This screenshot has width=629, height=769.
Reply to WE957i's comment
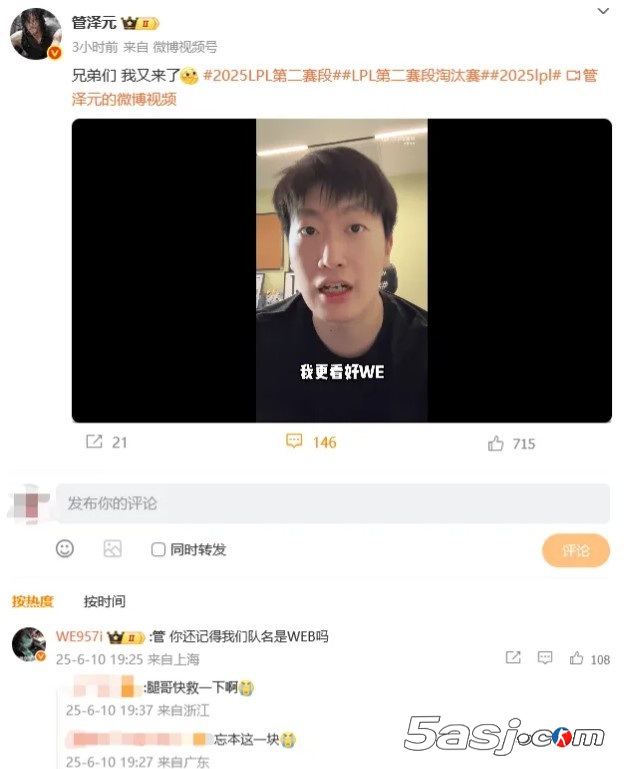545,658
